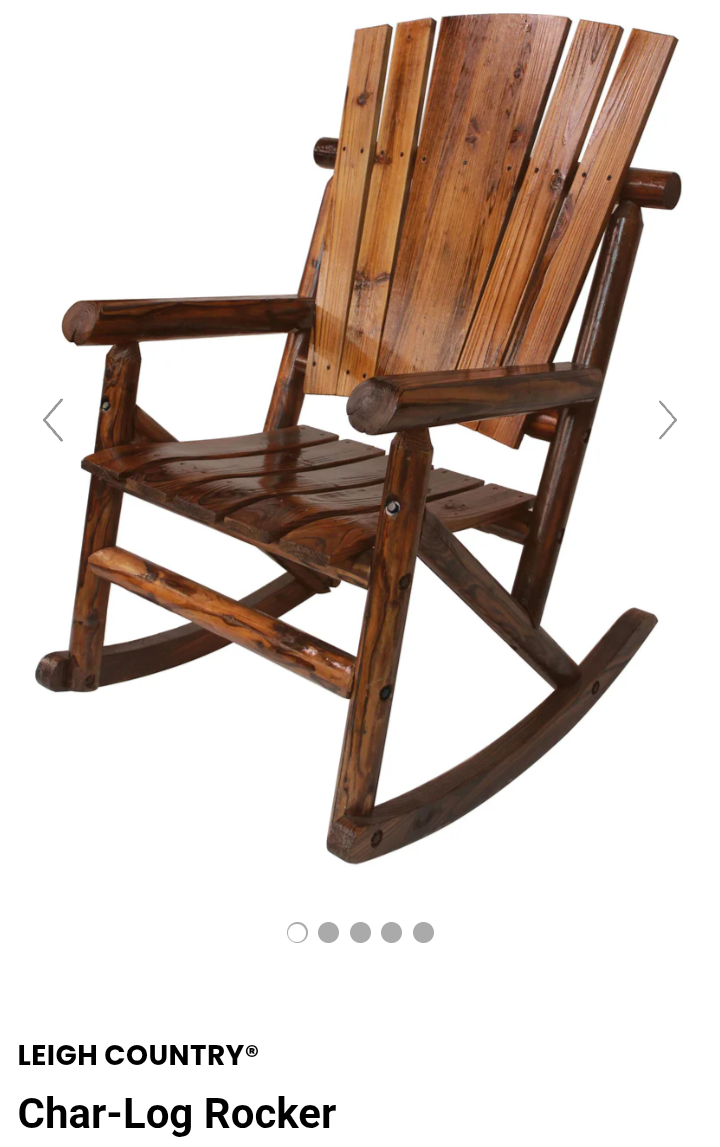The image size is (720, 1147).
Task: Jump to the fifth image dot
Action: [423, 932]
